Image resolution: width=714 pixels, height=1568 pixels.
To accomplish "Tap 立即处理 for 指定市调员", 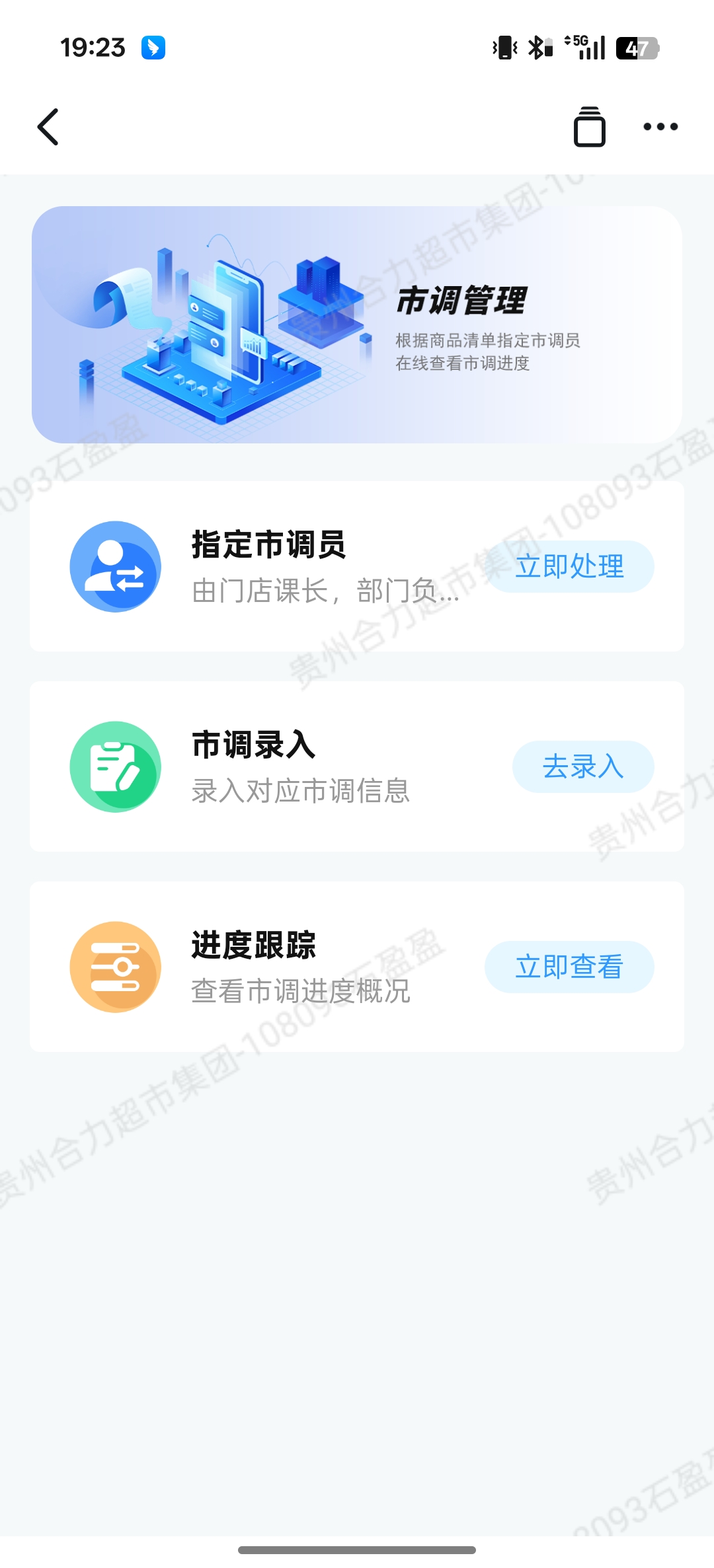I will click(x=570, y=567).
